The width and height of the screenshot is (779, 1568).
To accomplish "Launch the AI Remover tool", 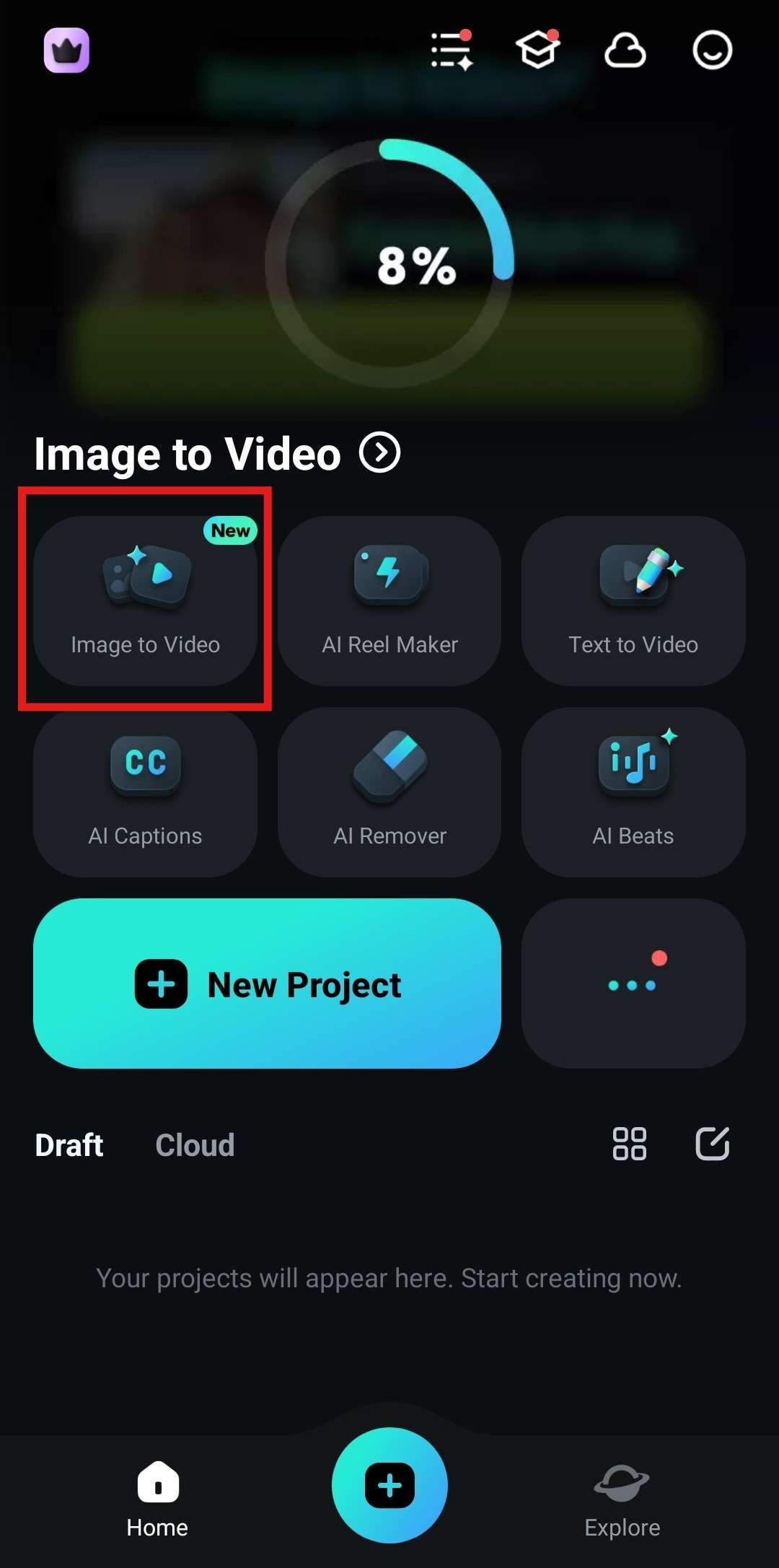I will (x=389, y=792).
